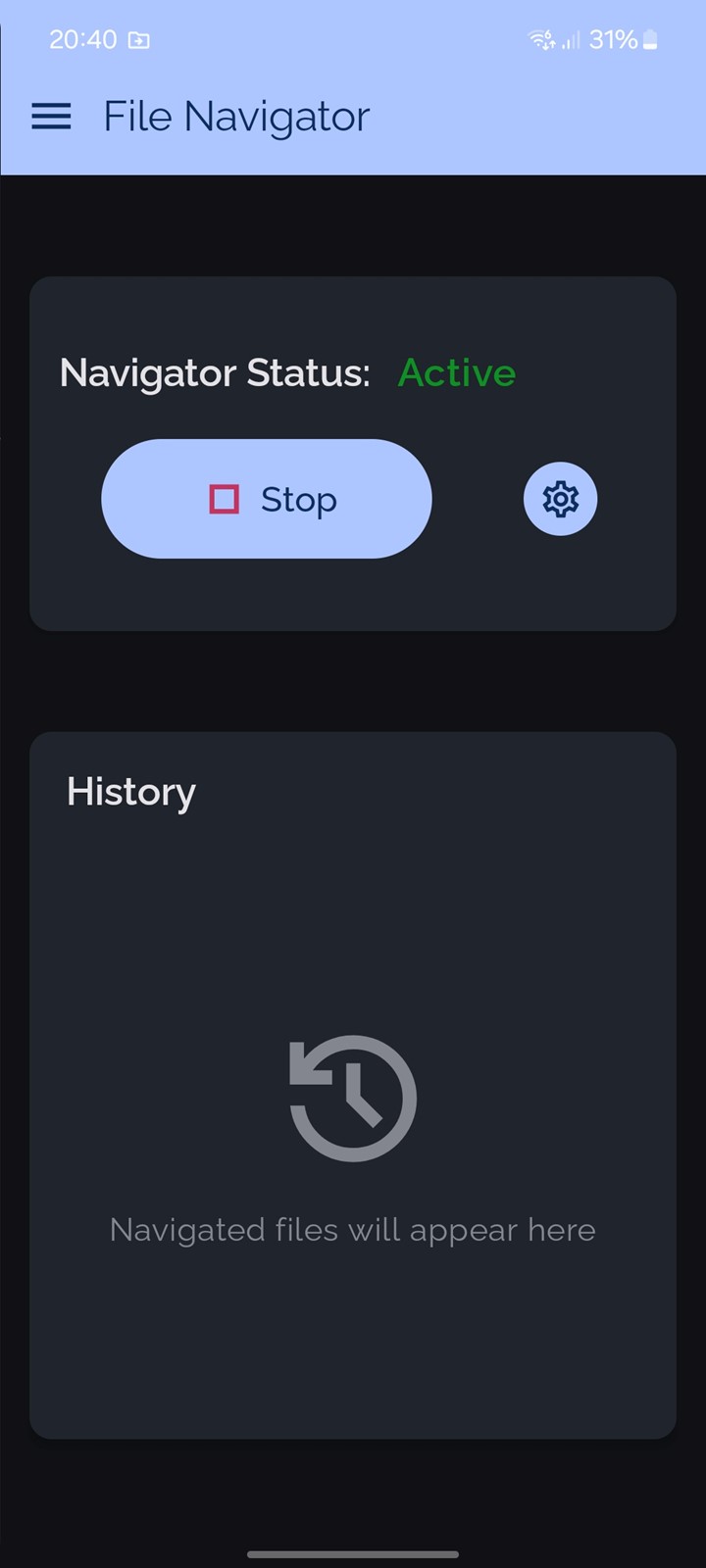The height and width of the screenshot is (1568, 706).
Task: Open the hamburger drawer menu
Action: point(51,117)
